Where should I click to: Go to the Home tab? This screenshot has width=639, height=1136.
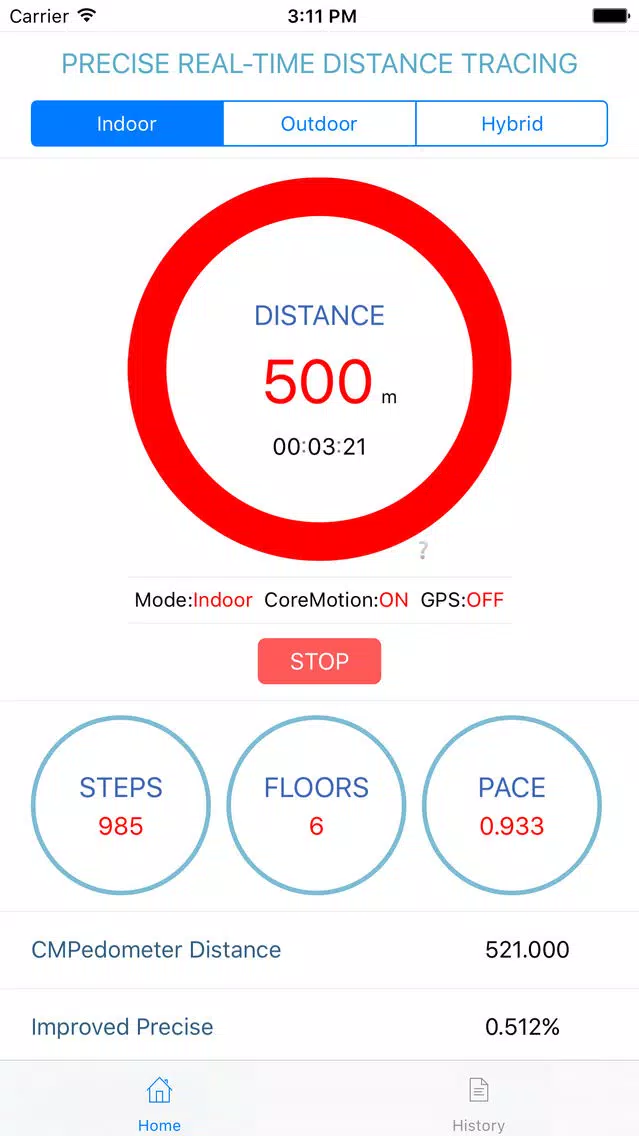[x=159, y=1104]
